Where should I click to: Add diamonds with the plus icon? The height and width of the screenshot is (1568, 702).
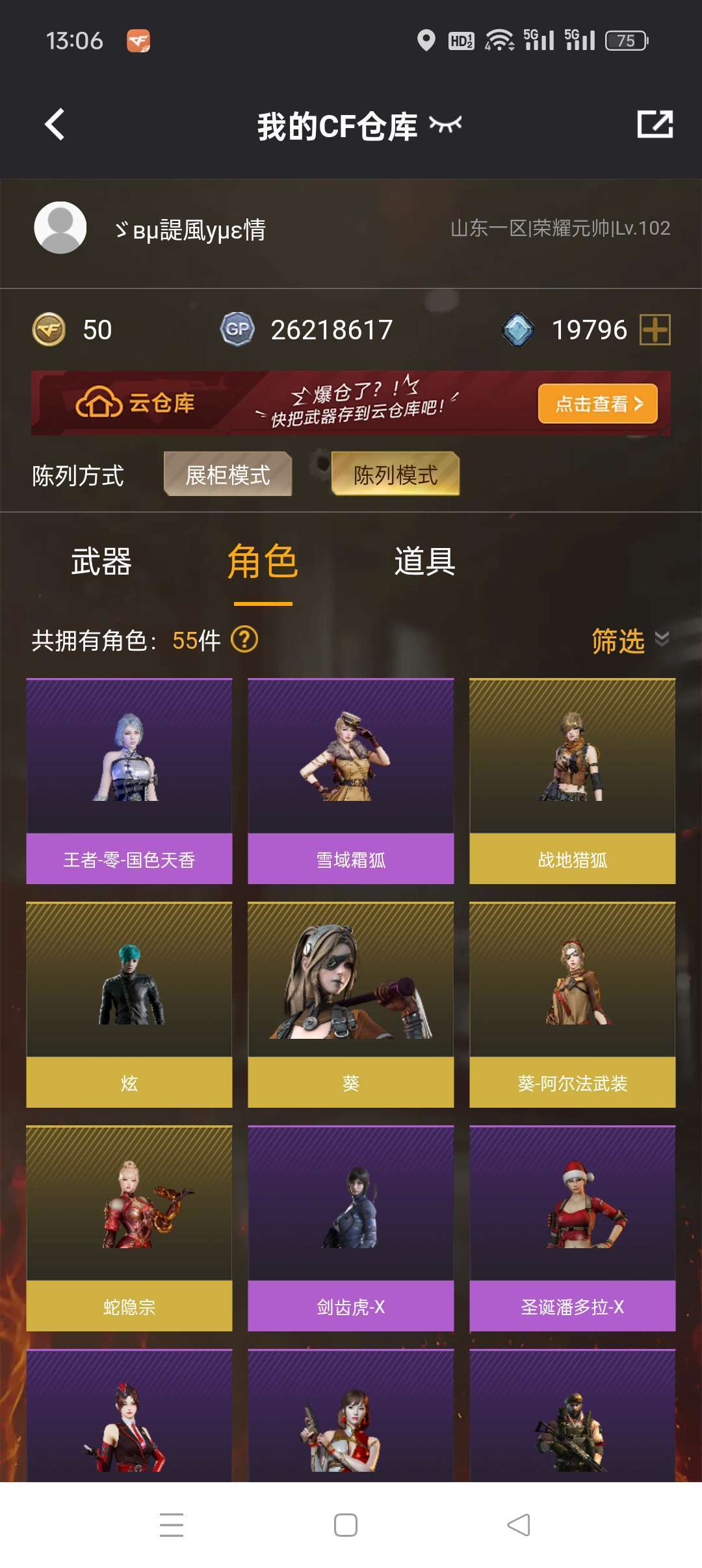point(655,330)
